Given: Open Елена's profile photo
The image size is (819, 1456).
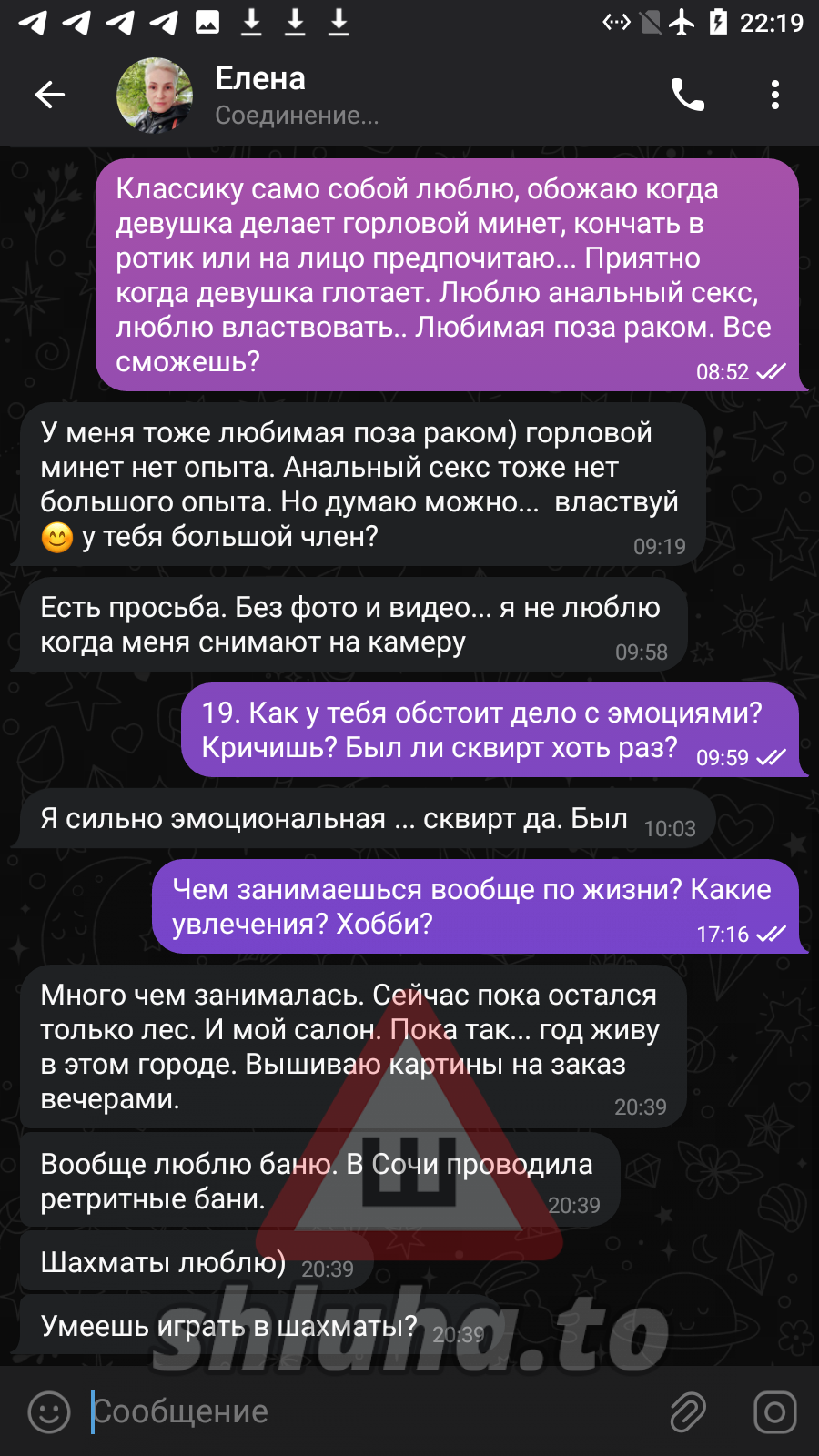Looking at the screenshot, I should pyautogui.click(x=155, y=96).
